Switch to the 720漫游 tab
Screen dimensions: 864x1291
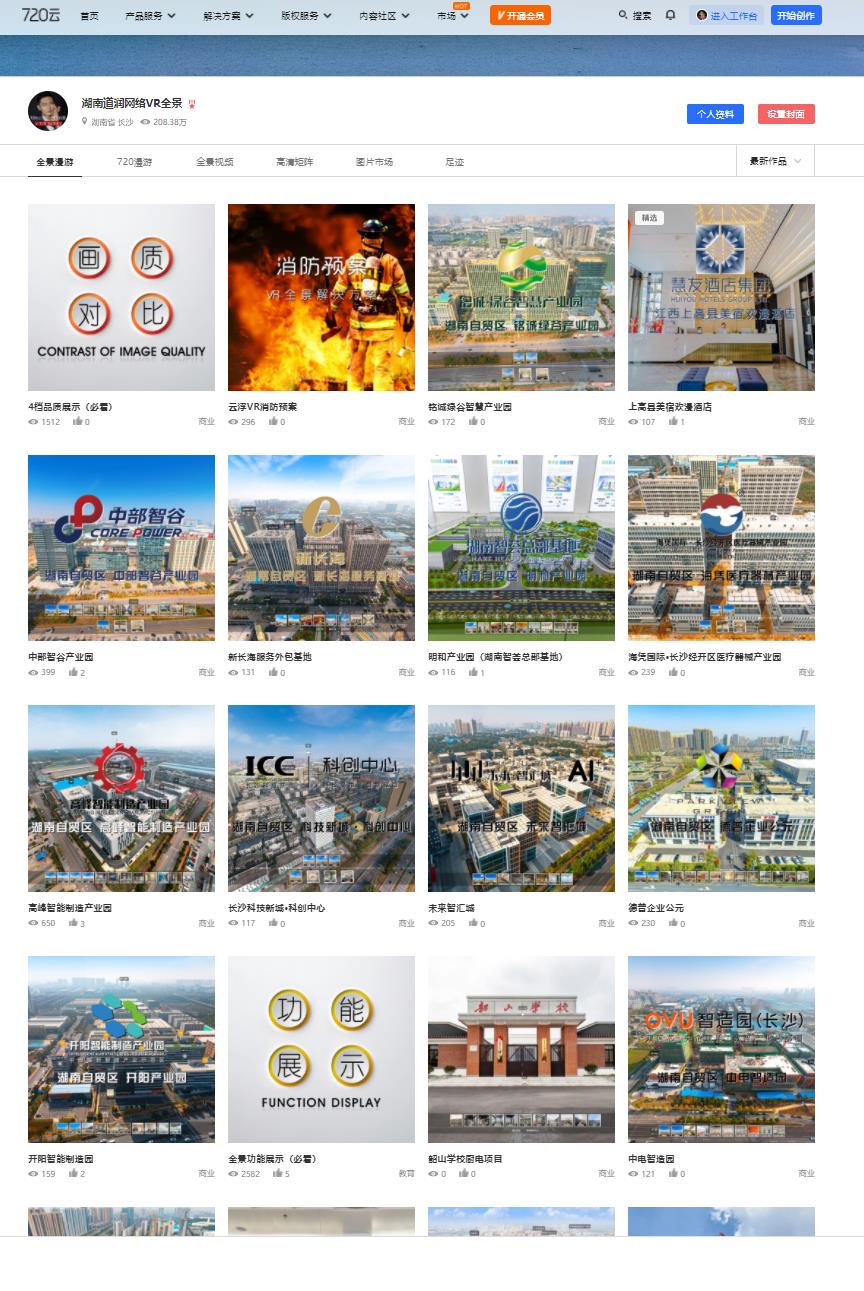[x=134, y=161]
